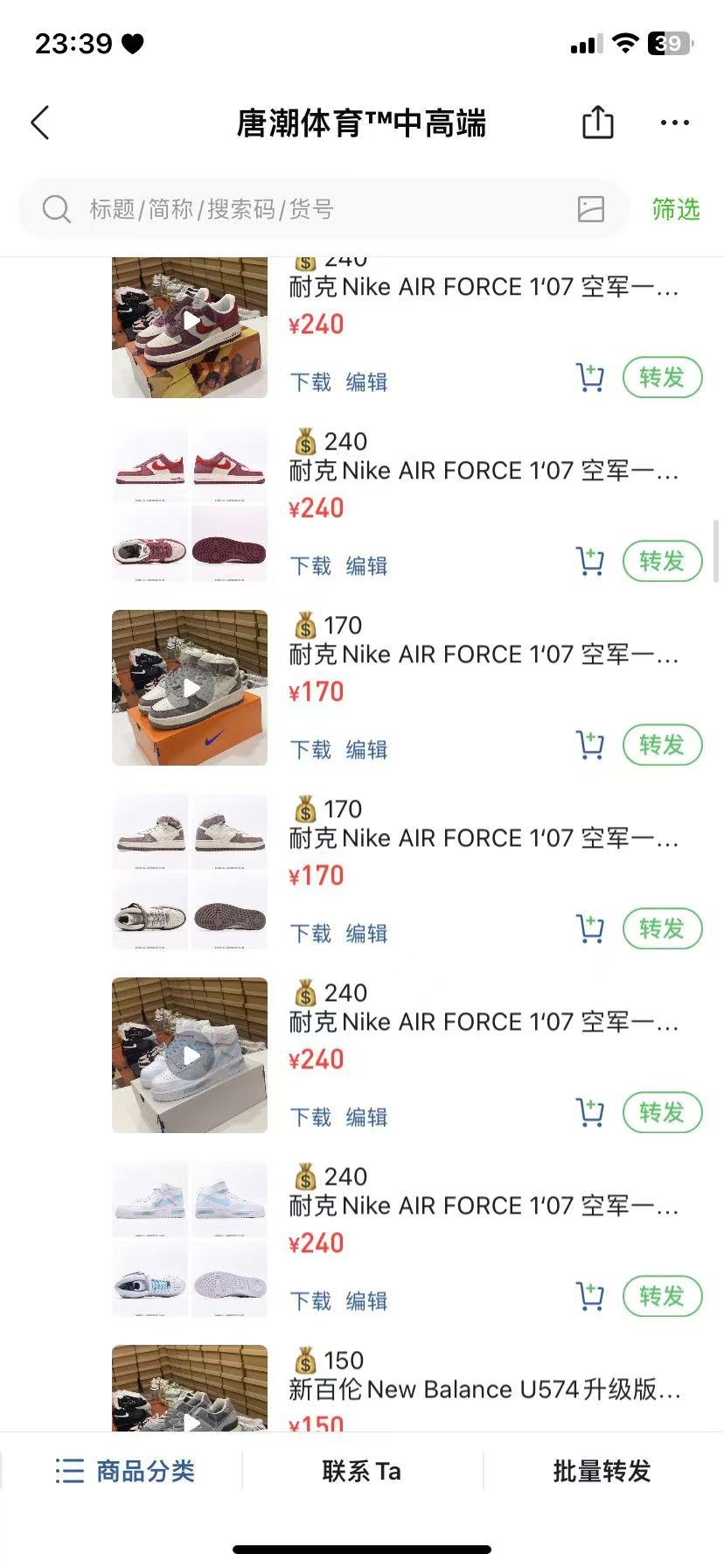Open 商品分类 product categories
The height and width of the screenshot is (1568, 724).
pyautogui.click(x=124, y=1471)
